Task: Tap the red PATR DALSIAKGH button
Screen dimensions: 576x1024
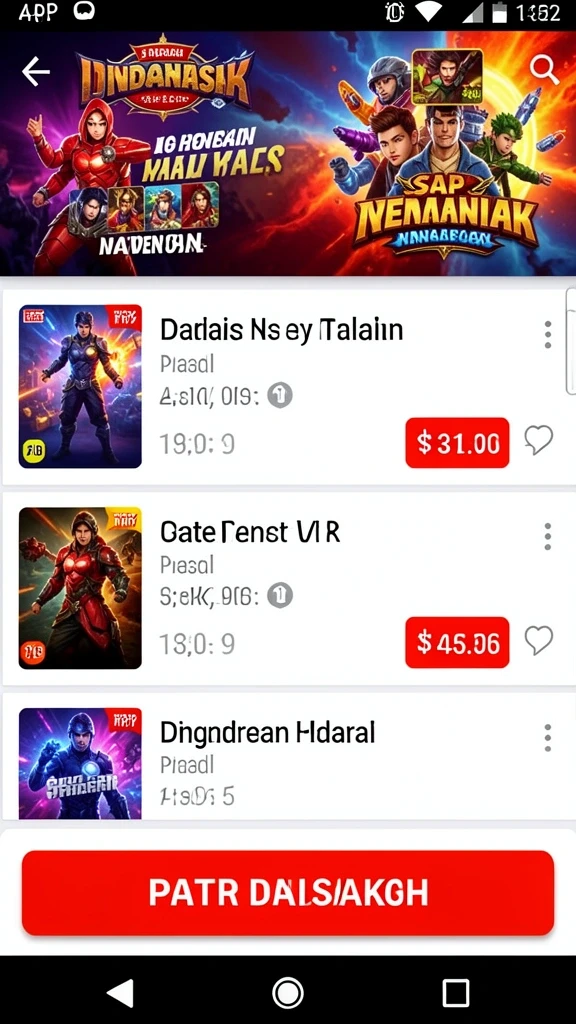Action: pyautogui.click(x=288, y=893)
